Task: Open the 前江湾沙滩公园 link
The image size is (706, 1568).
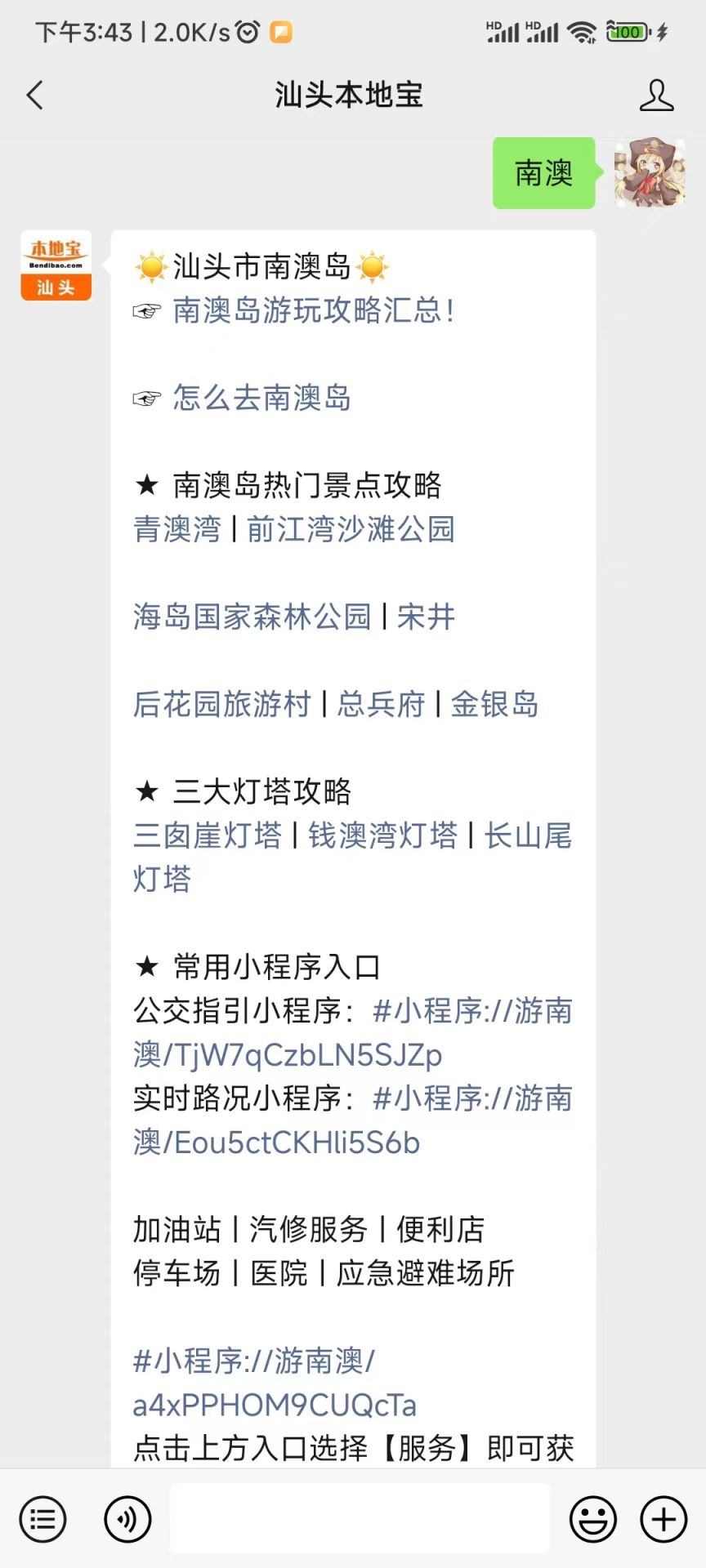Action: [x=351, y=529]
